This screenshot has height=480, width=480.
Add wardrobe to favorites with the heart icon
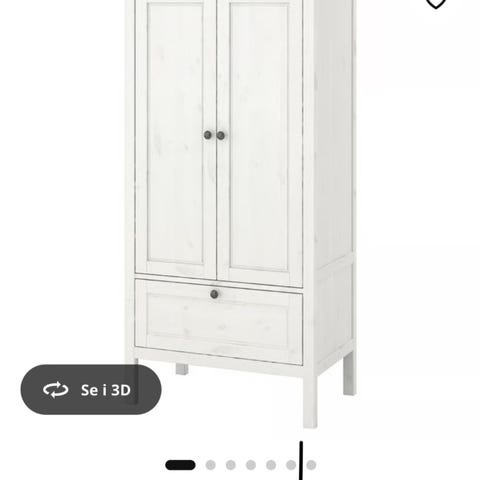click(435, 3)
